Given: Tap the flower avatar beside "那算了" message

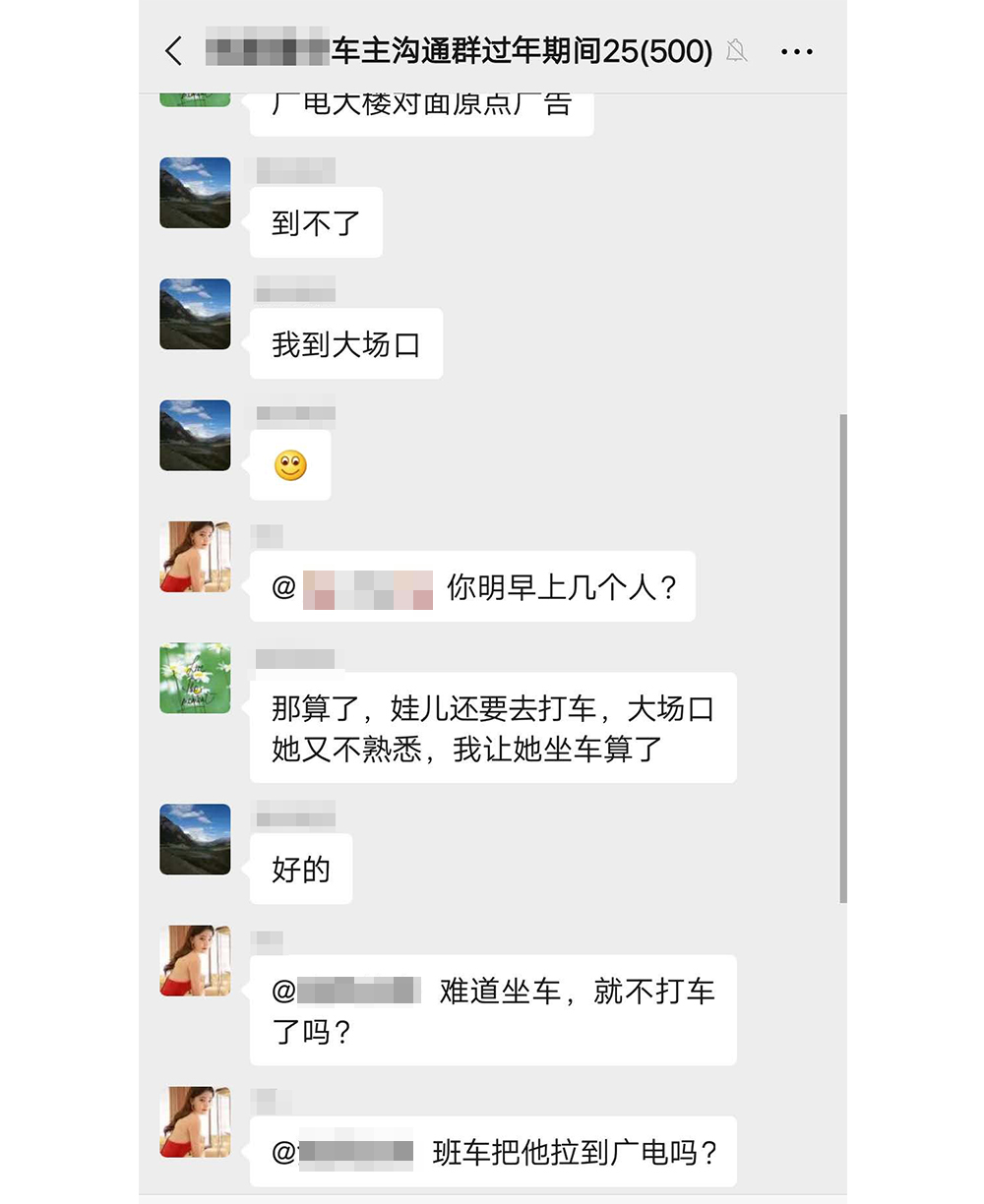Looking at the screenshot, I should click(x=195, y=678).
